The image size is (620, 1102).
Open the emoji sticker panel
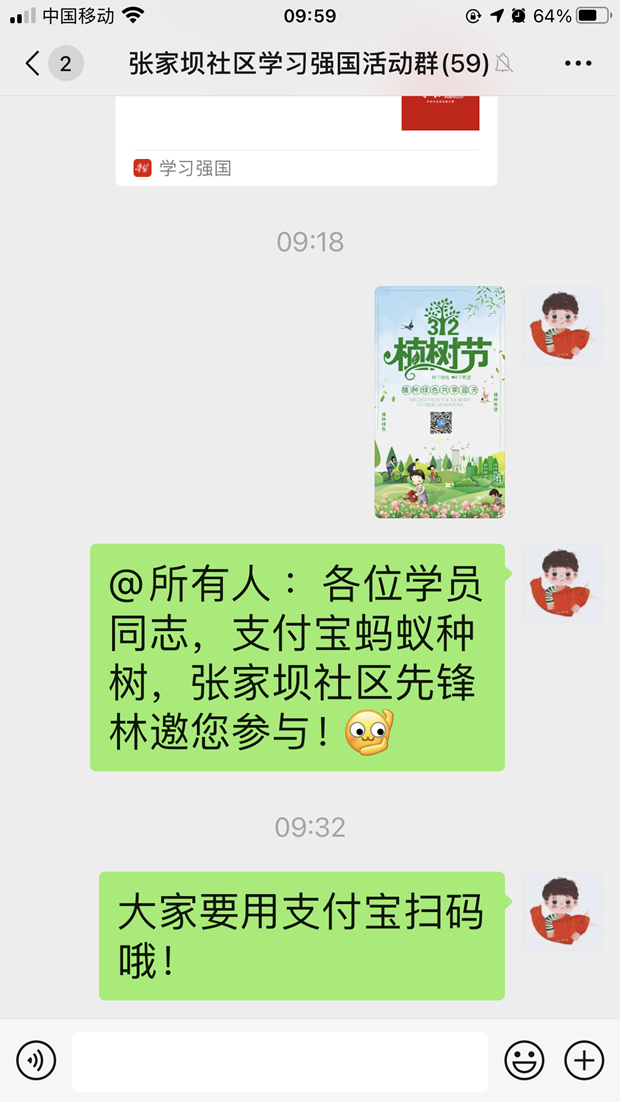(x=524, y=1060)
